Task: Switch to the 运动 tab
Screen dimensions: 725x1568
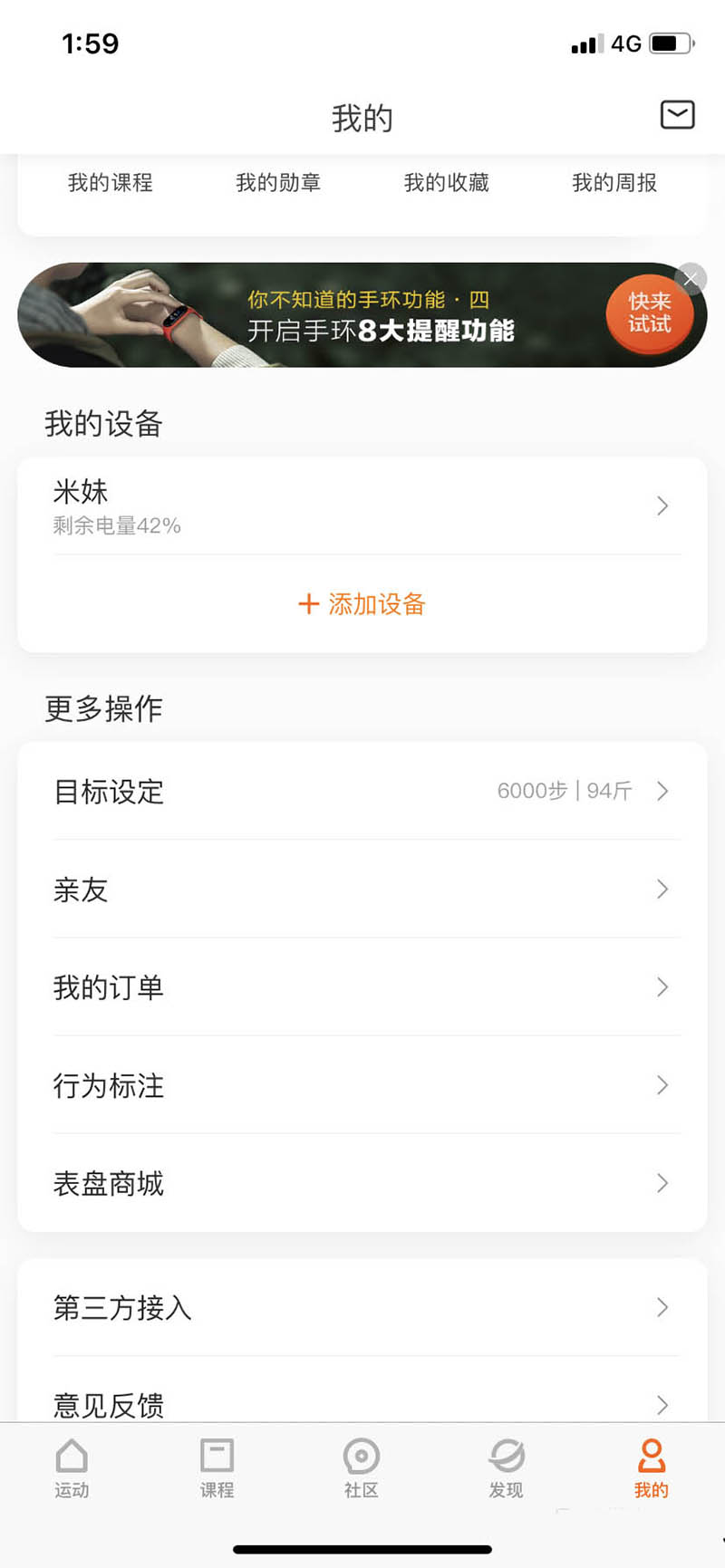Action: pos(72,1467)
